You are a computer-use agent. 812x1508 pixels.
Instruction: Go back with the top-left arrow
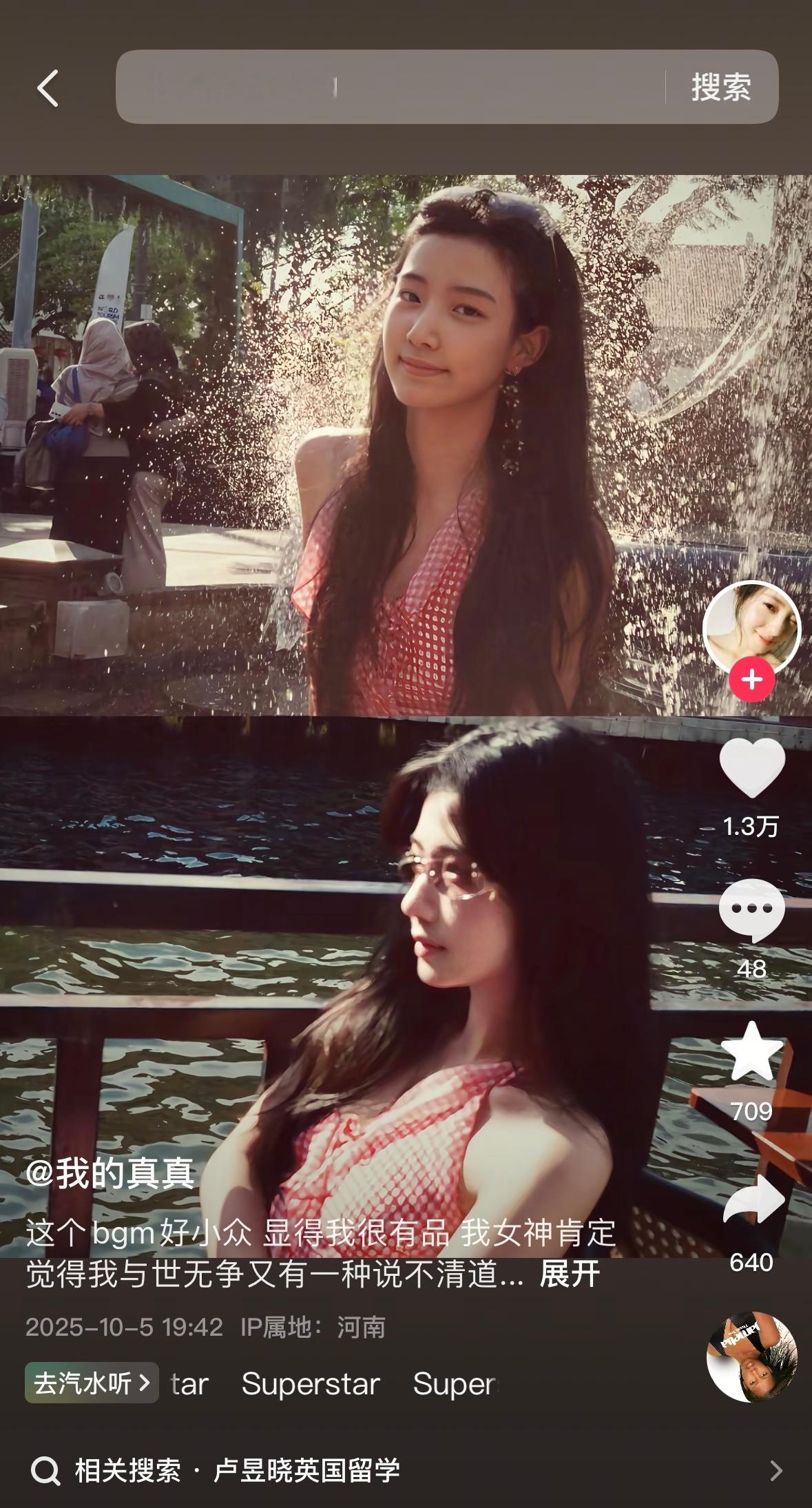(48, 88)
